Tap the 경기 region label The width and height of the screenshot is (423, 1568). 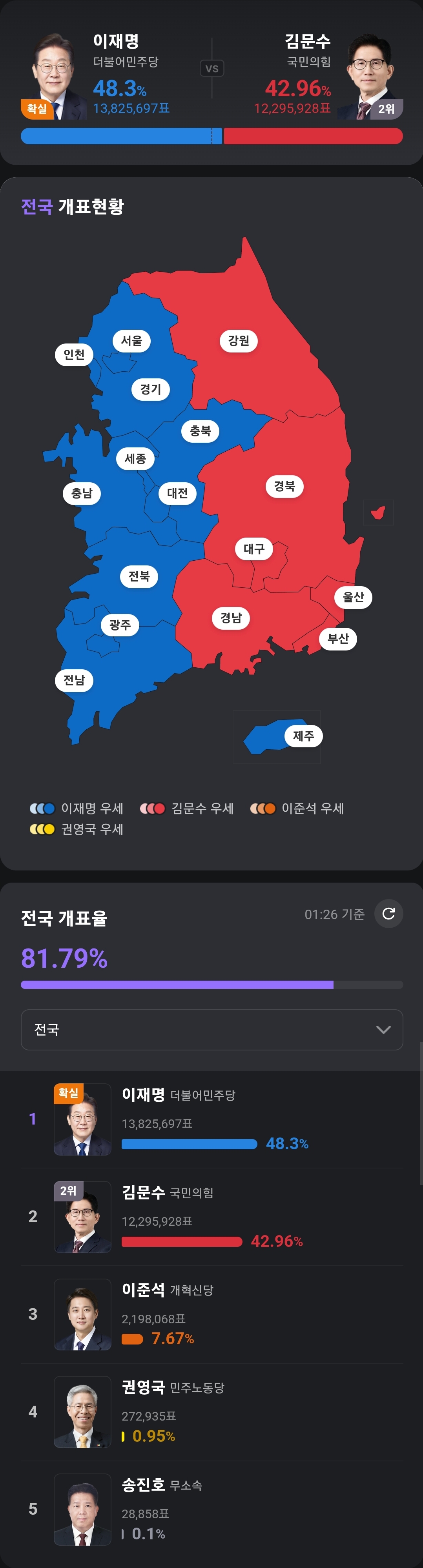point(151,389)
